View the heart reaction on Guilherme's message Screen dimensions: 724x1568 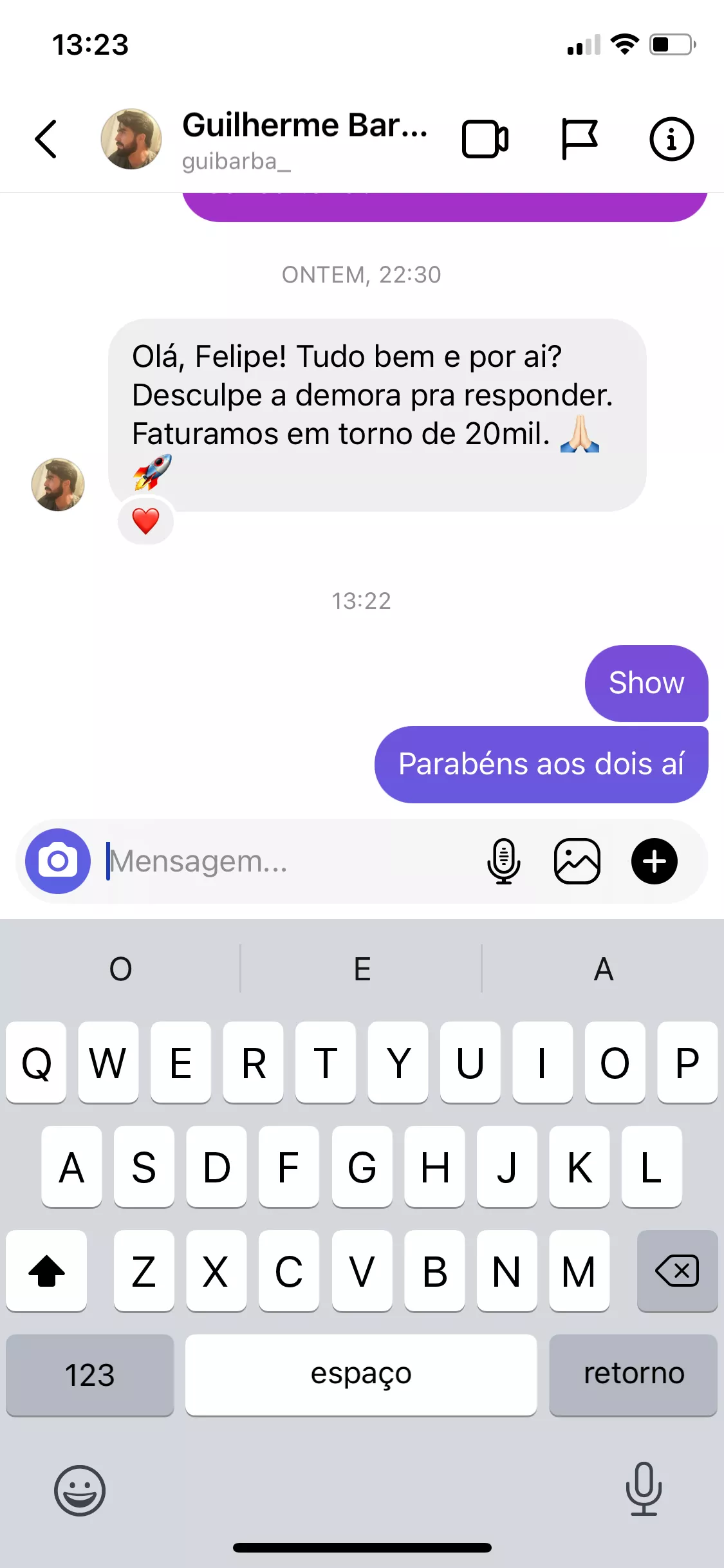click(x=146, y=521)
